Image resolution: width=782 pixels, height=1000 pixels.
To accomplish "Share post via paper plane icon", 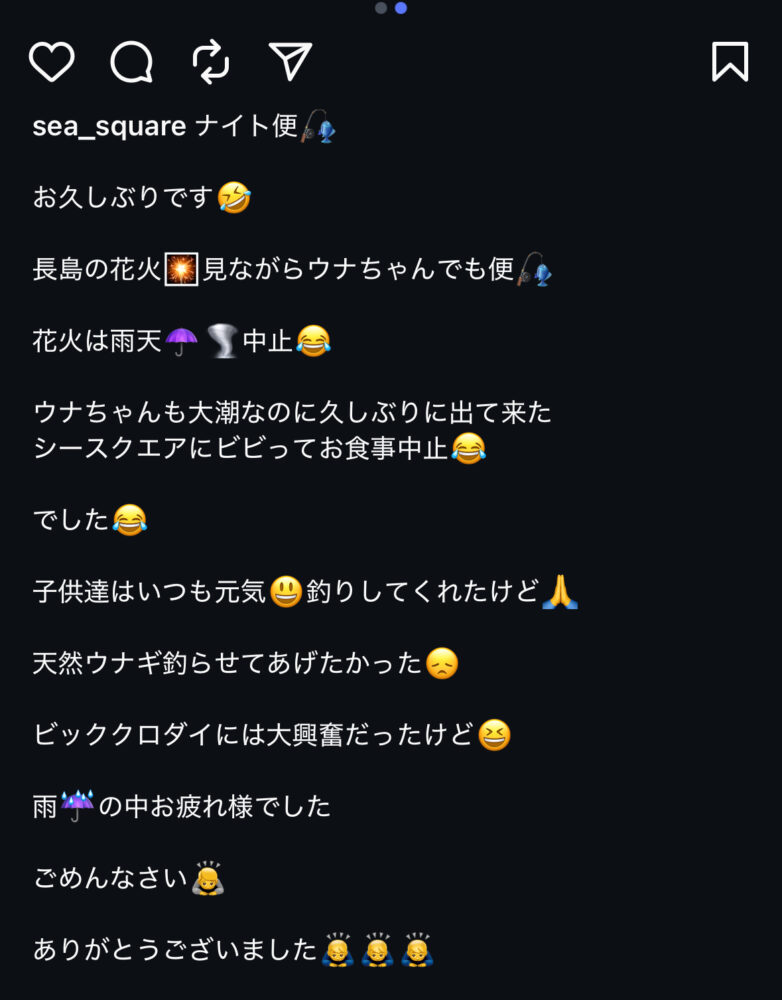I will click(291, 62).
